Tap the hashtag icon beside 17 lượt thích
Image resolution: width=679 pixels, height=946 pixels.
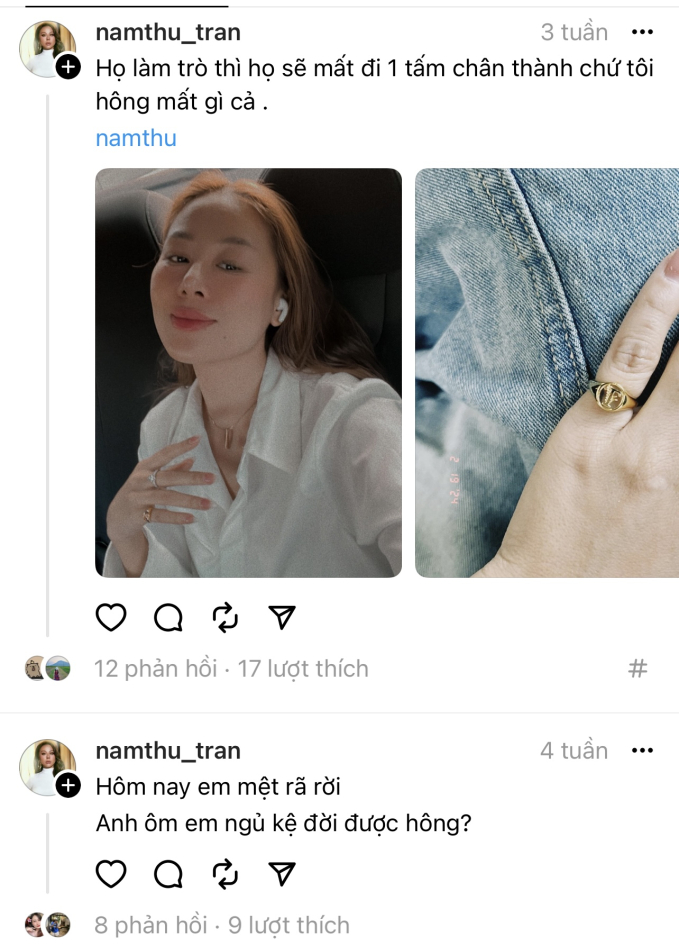637,668
